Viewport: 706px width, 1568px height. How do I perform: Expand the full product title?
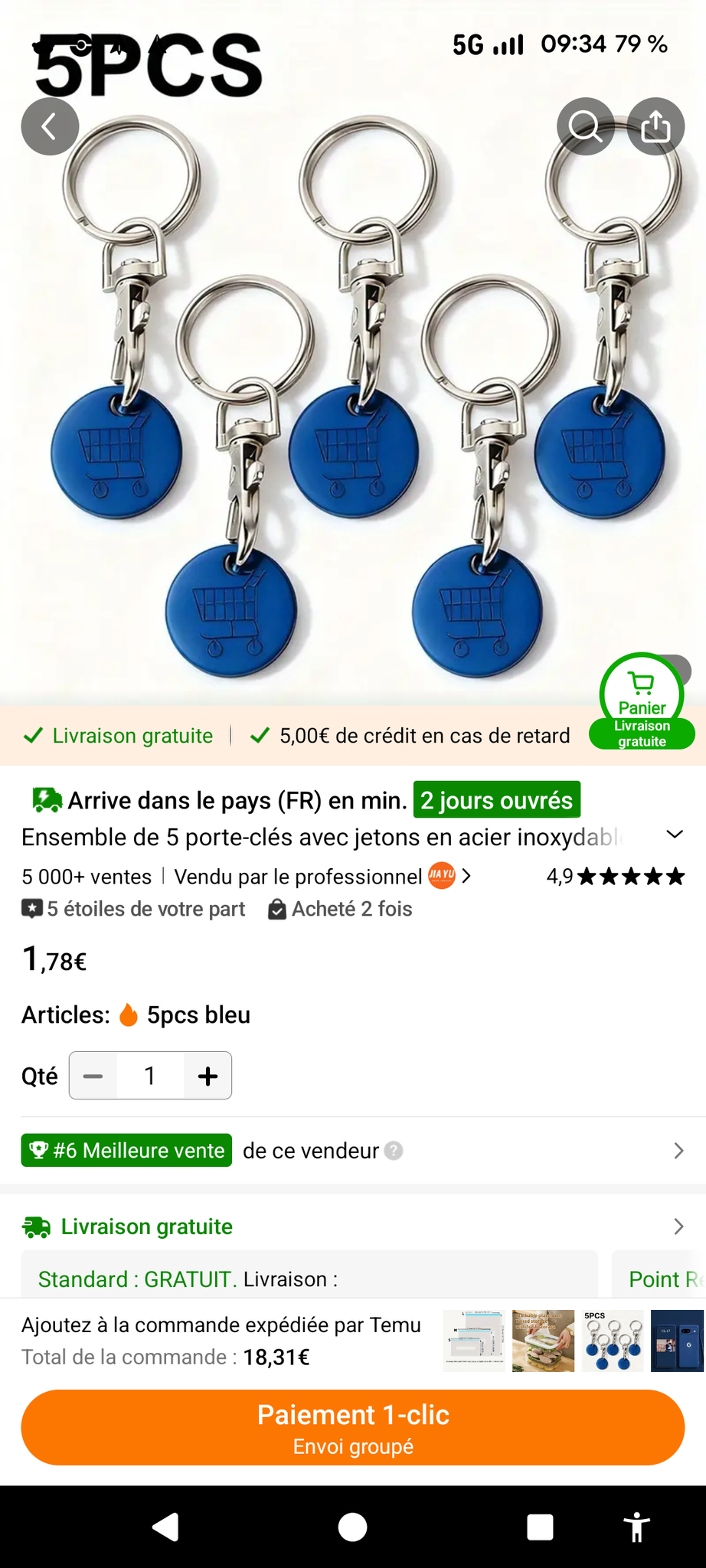[x=674, y=835]
